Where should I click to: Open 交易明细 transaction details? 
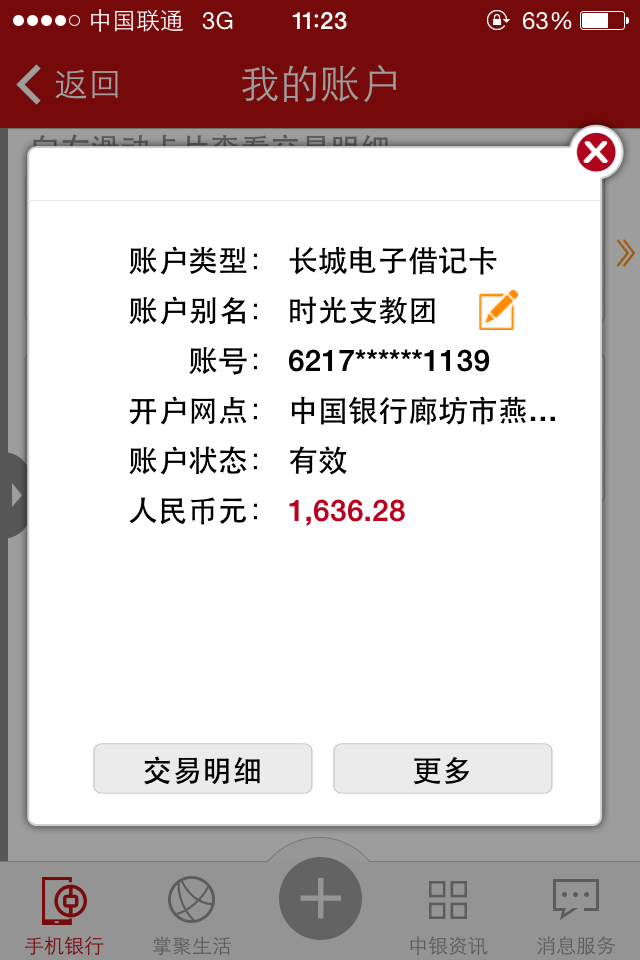[203, 769]
